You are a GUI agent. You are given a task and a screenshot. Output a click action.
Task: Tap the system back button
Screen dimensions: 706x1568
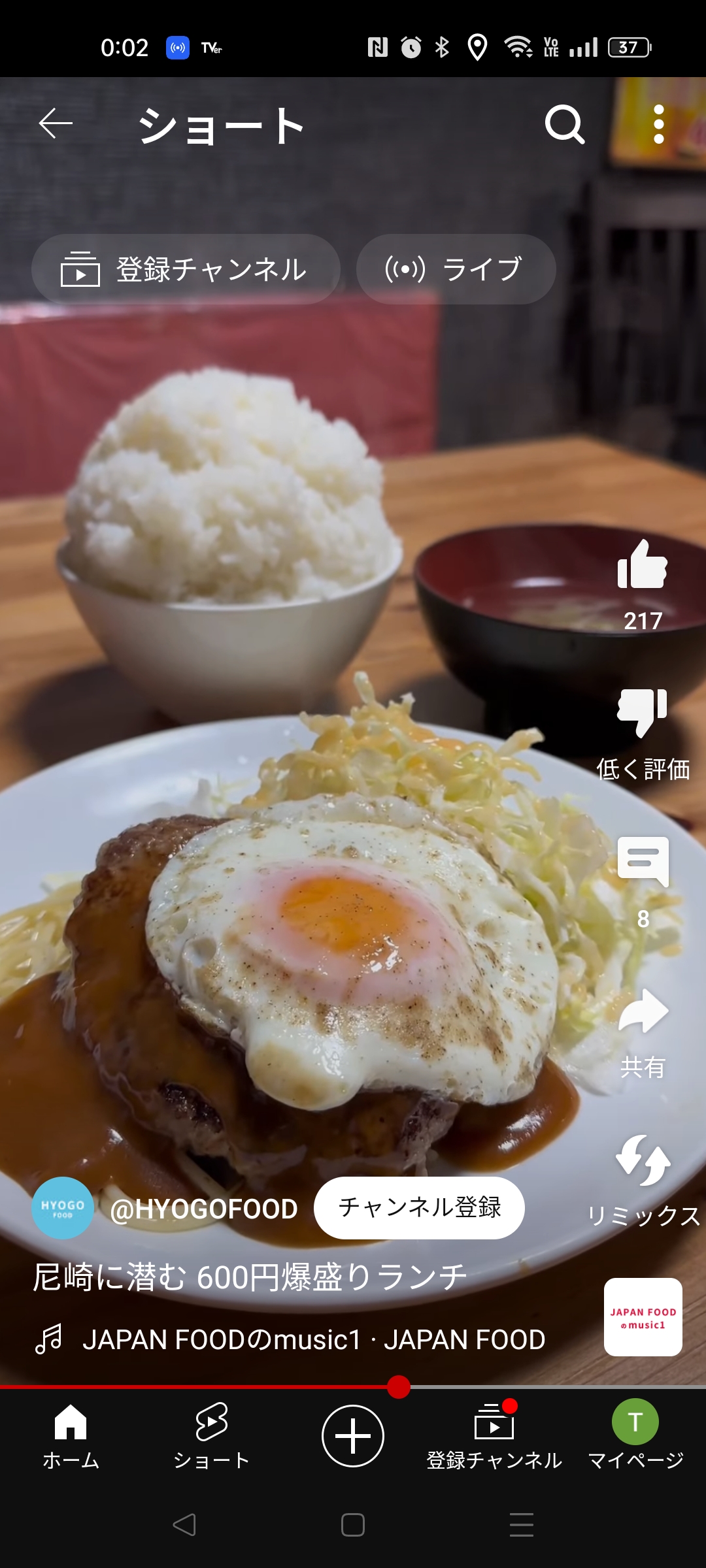[x=184, y=1525]
